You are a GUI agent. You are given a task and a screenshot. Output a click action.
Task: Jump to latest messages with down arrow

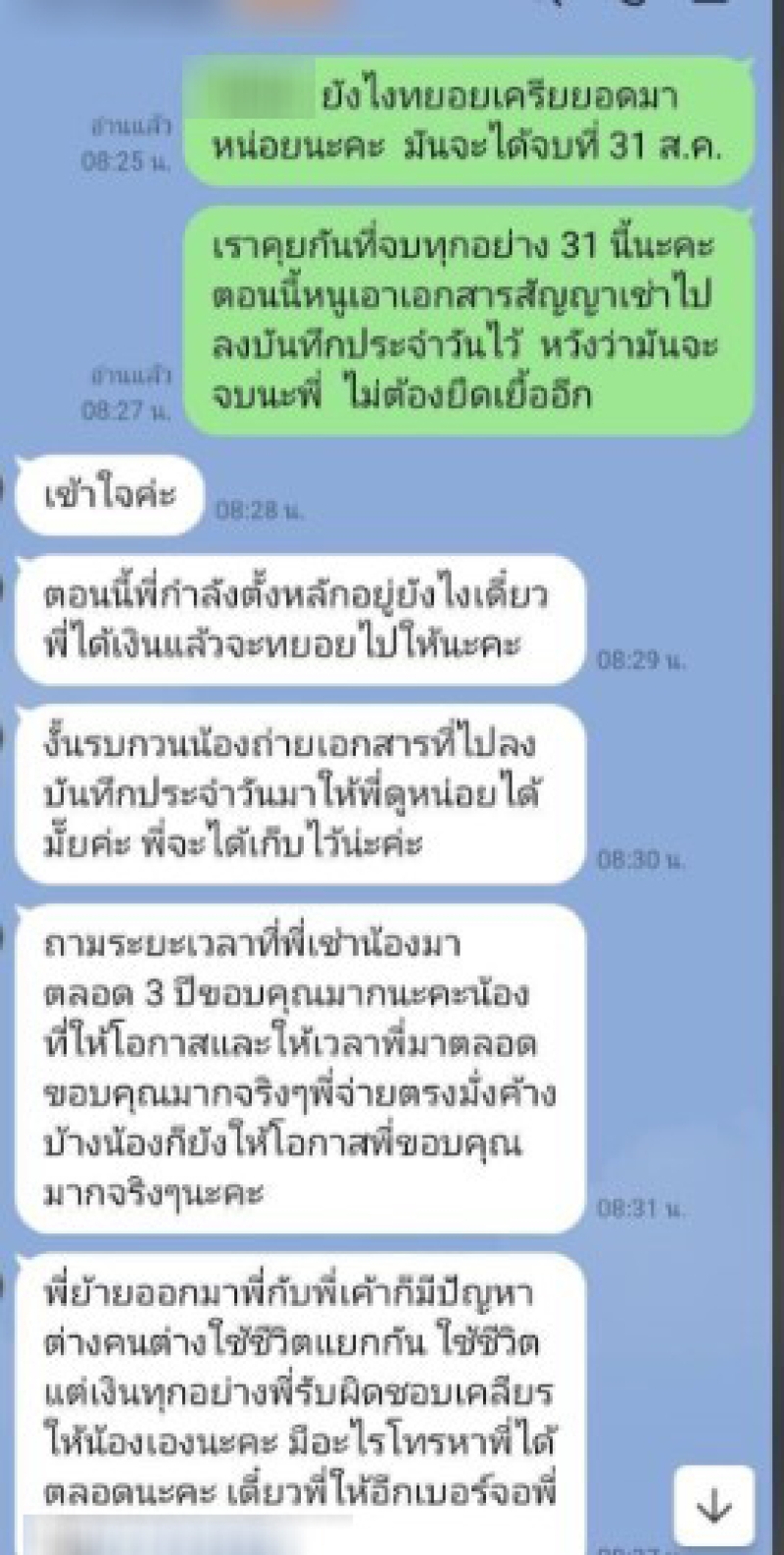713,1504
